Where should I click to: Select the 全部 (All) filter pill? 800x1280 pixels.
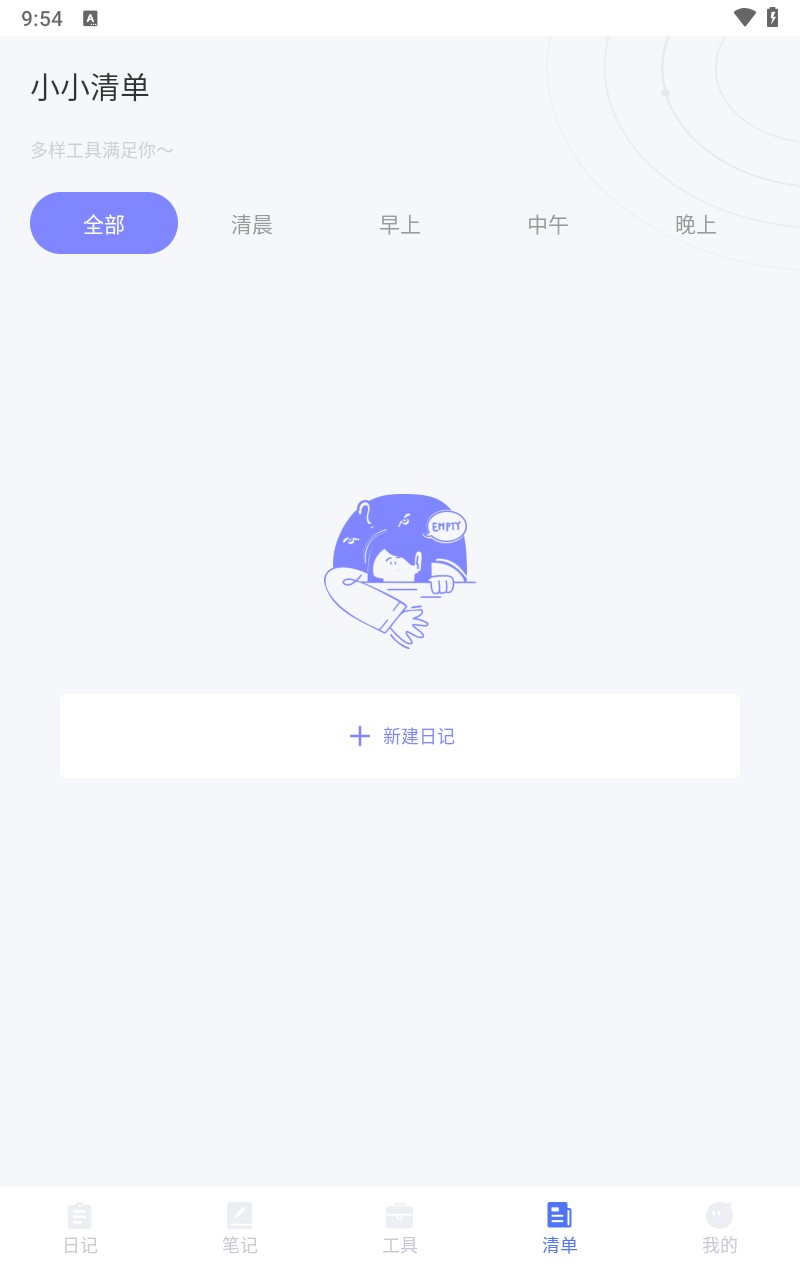tap(103, 223)
